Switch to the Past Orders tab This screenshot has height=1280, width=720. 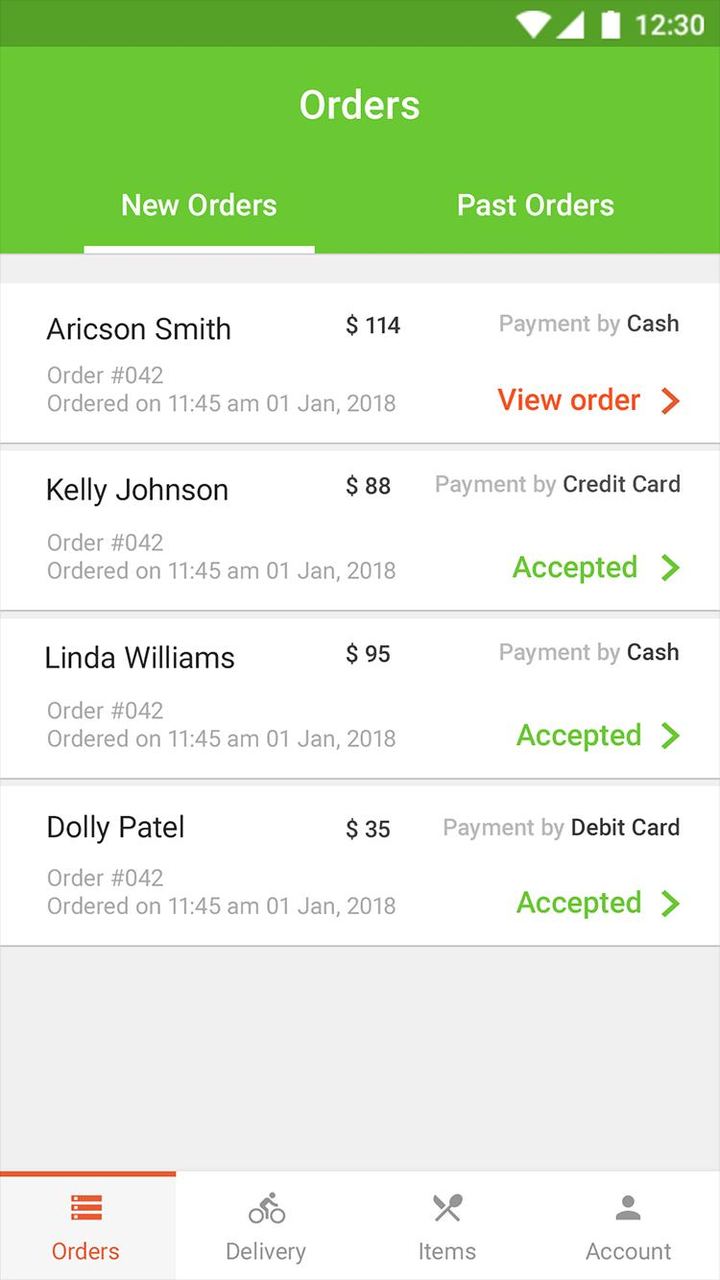point(535,205)
